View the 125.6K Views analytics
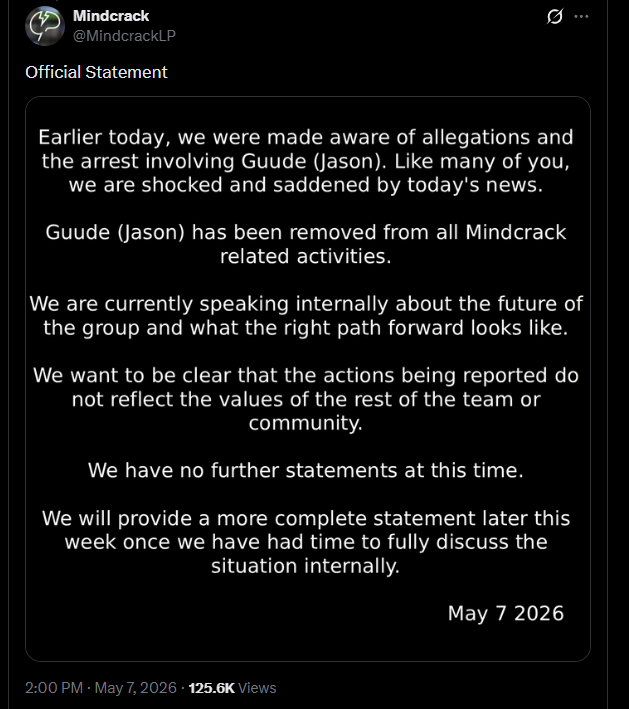The width and height of the screenshot is (629, 709). pos(232,688)
